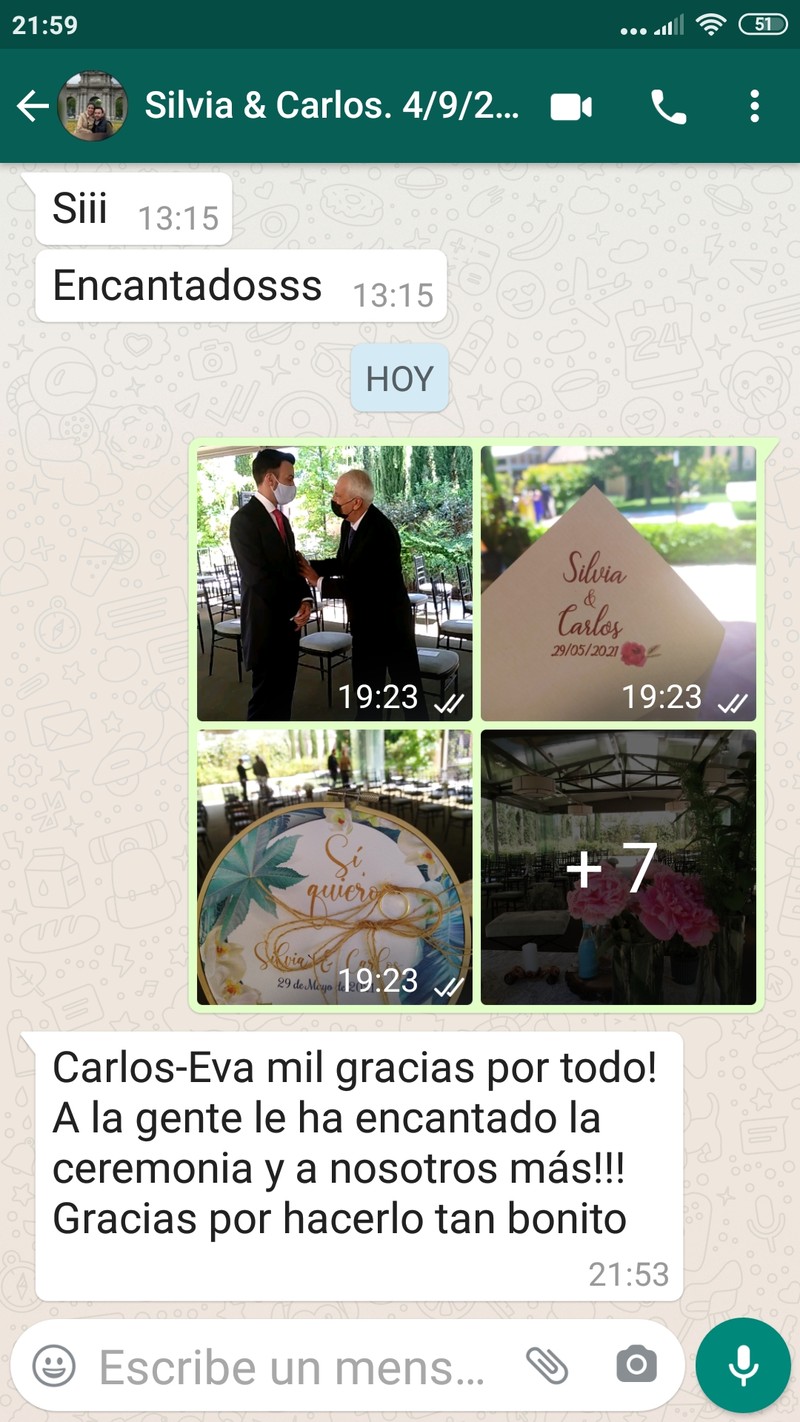800x1422 pixels.
Task: Show the +7 more photos
Action: point(618,867)
